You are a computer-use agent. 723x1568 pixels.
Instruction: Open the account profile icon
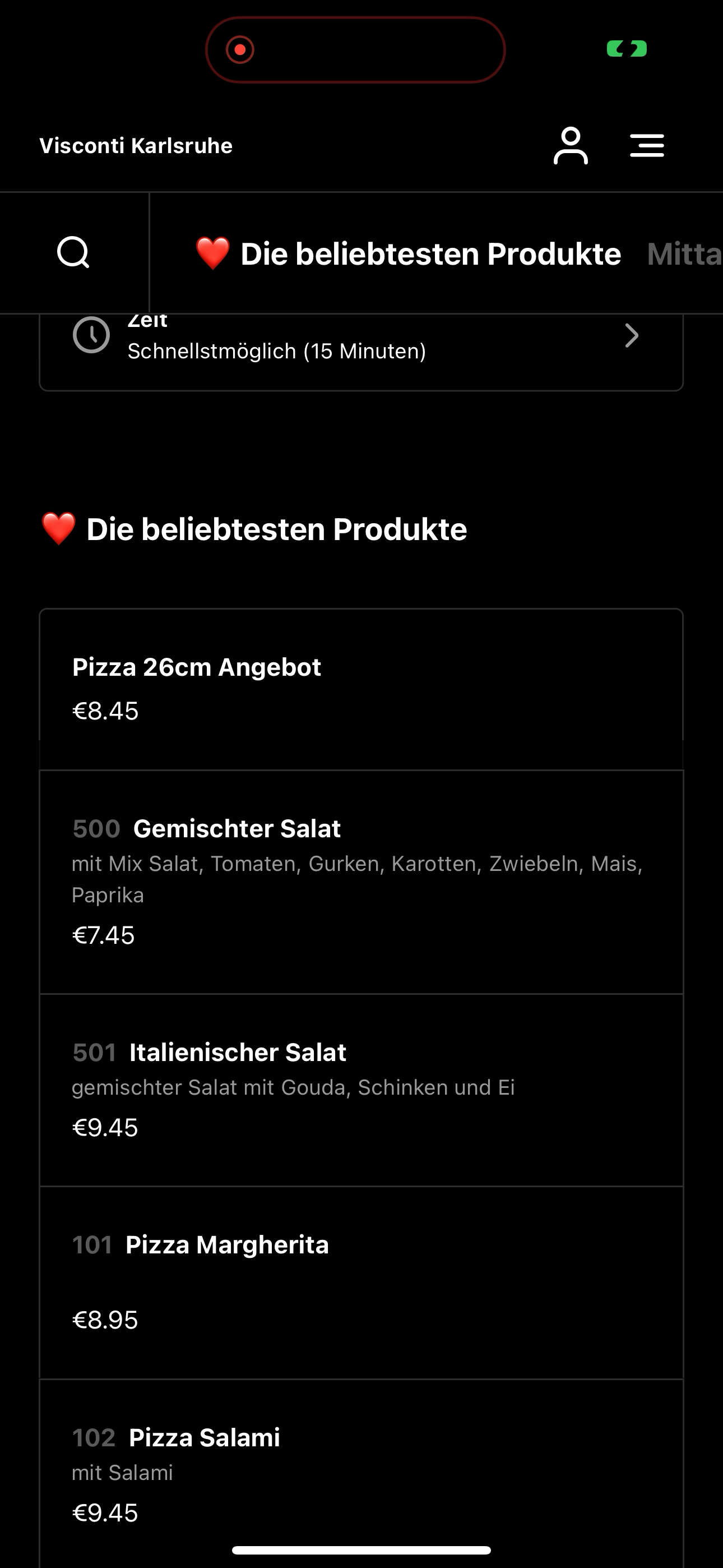(x=570, y=145)
